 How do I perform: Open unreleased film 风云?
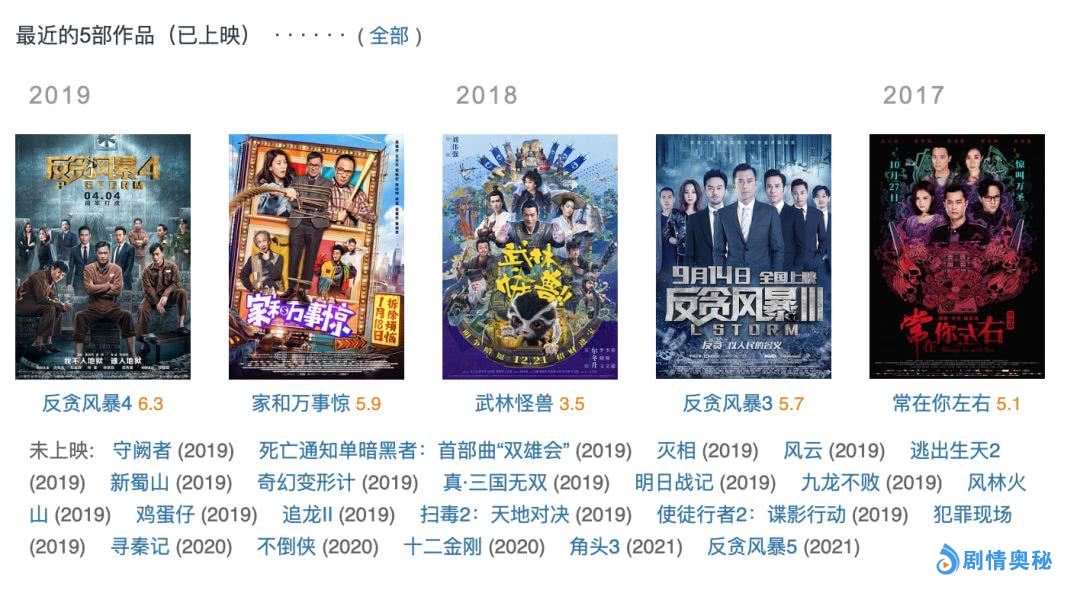(x=804, y=451)
